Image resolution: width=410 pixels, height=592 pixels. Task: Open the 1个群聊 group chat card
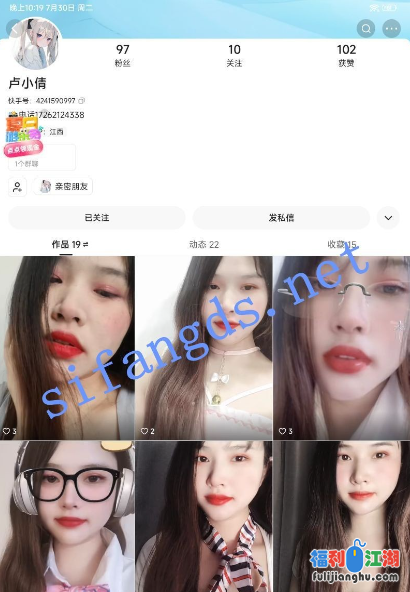coord(42,158)
